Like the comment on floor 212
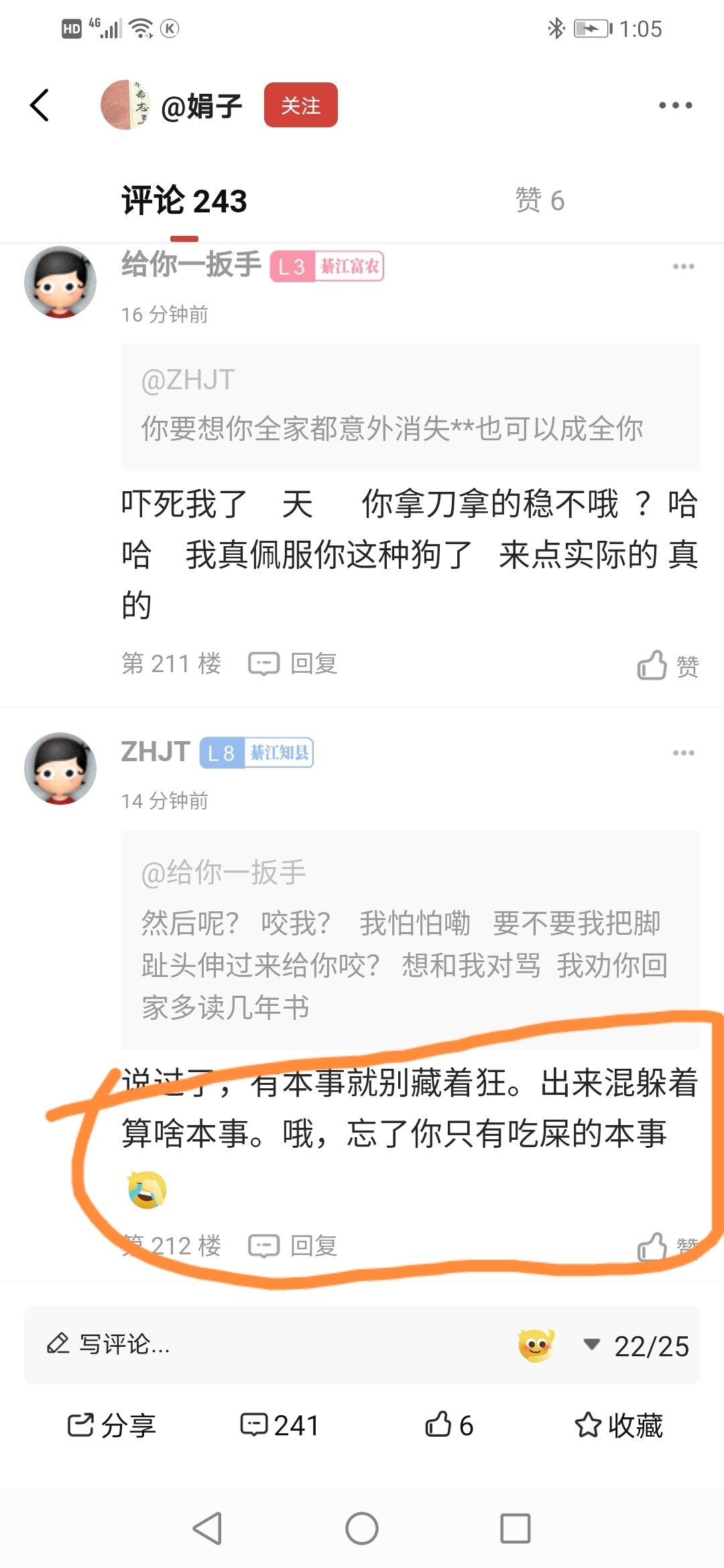 pyautogui.click(x=668, y=1246)
